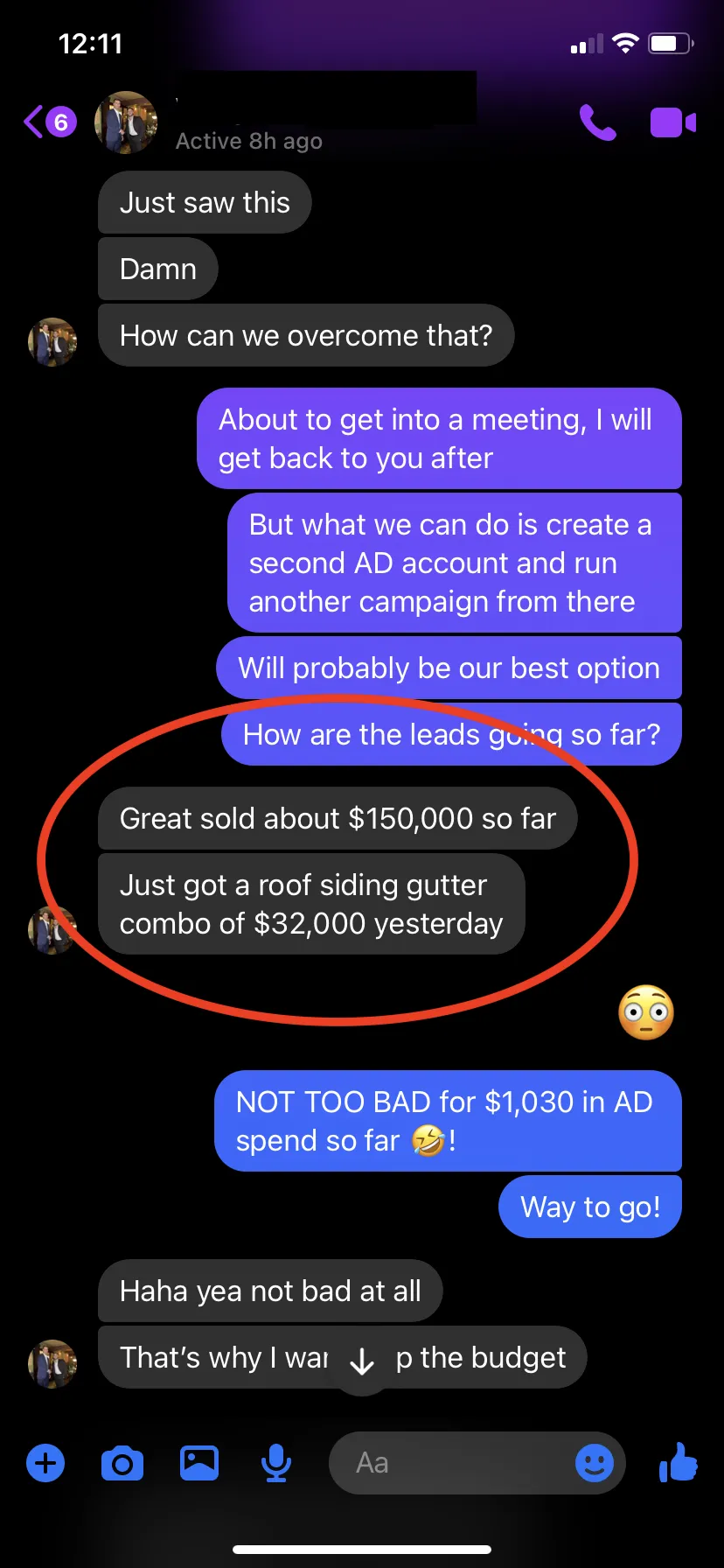This screenshot has height=1568, width=724.
Task: Start a video call
Action: (x=672, y=122)
